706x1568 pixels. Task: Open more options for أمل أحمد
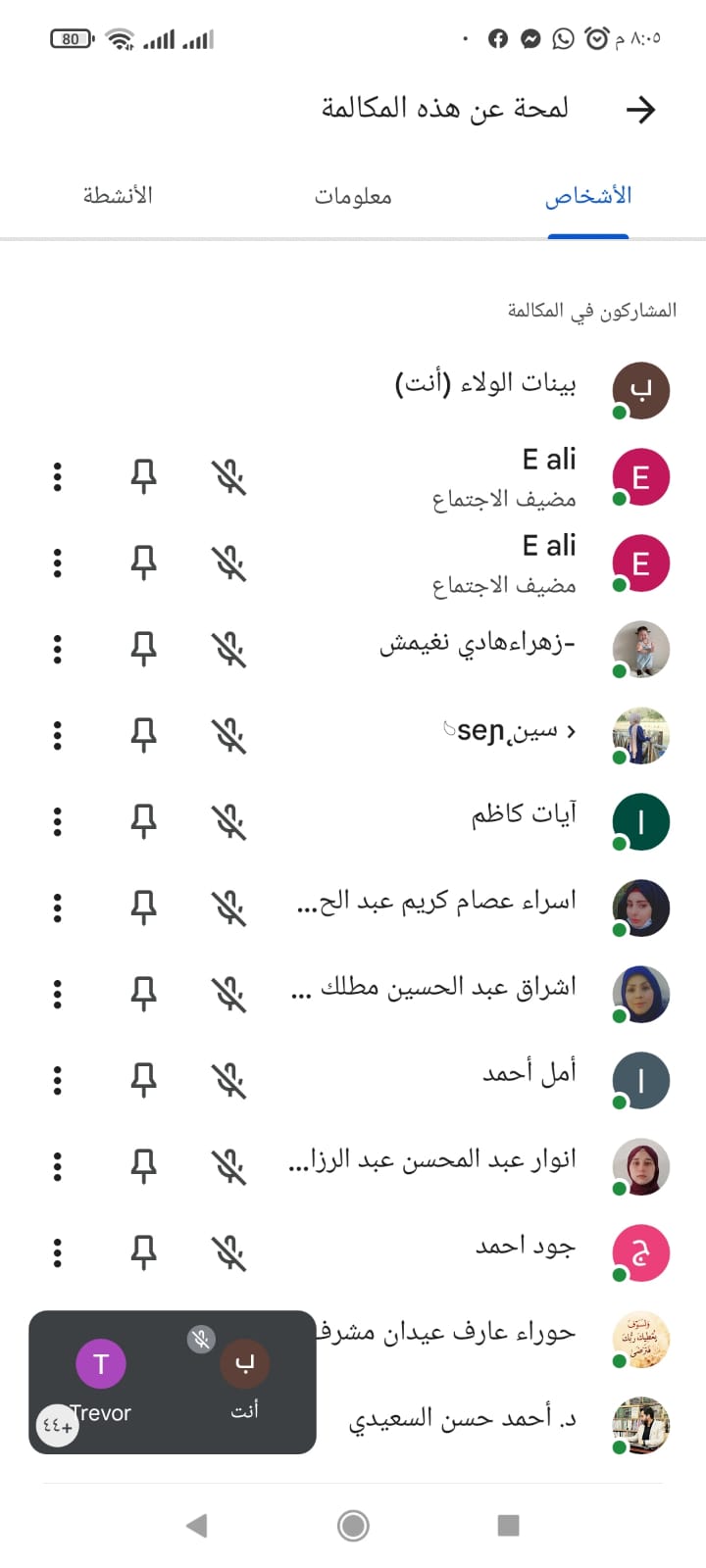[58, 1080]
